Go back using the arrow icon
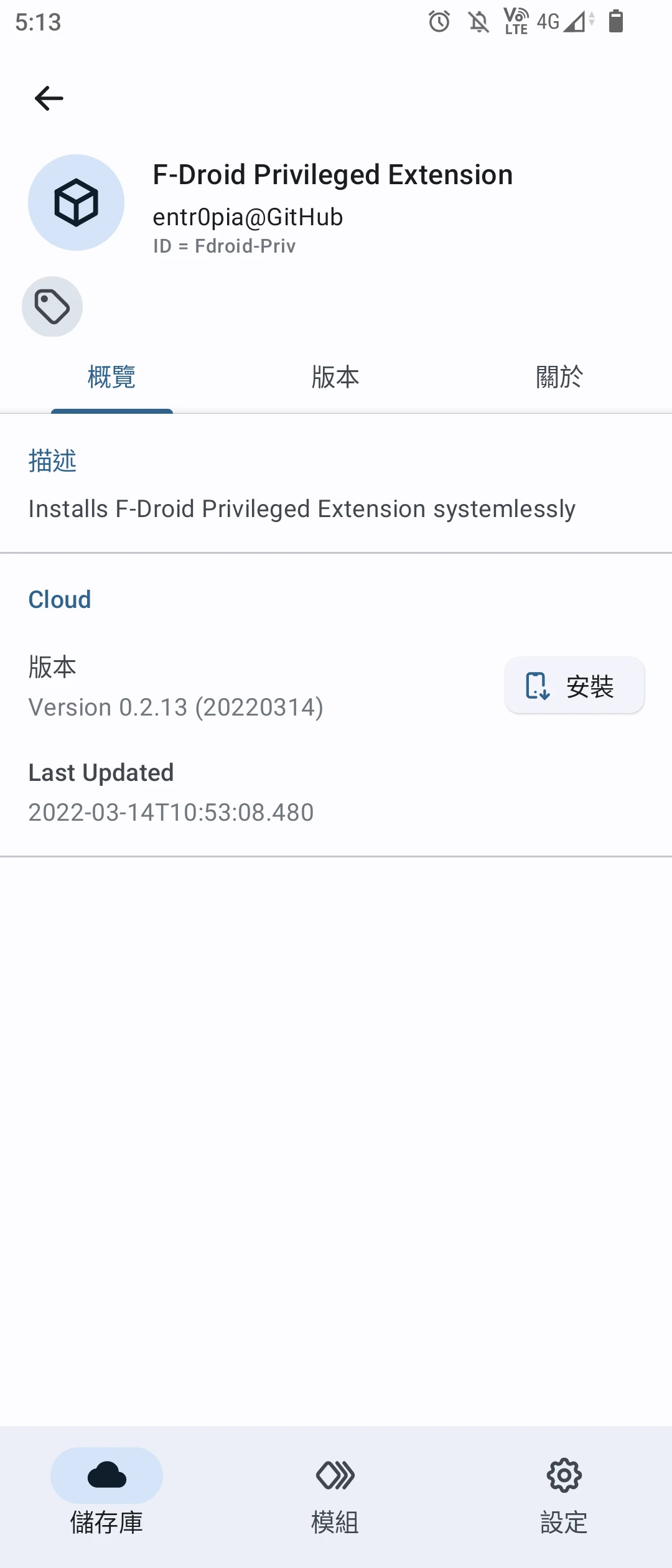672x1568 pixels. coord(49,98)
